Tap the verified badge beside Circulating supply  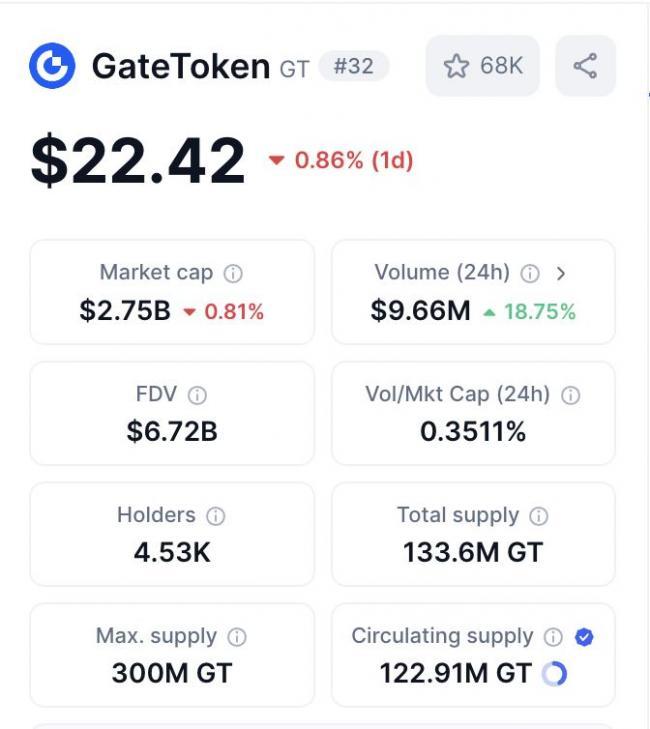coord(584,637)
